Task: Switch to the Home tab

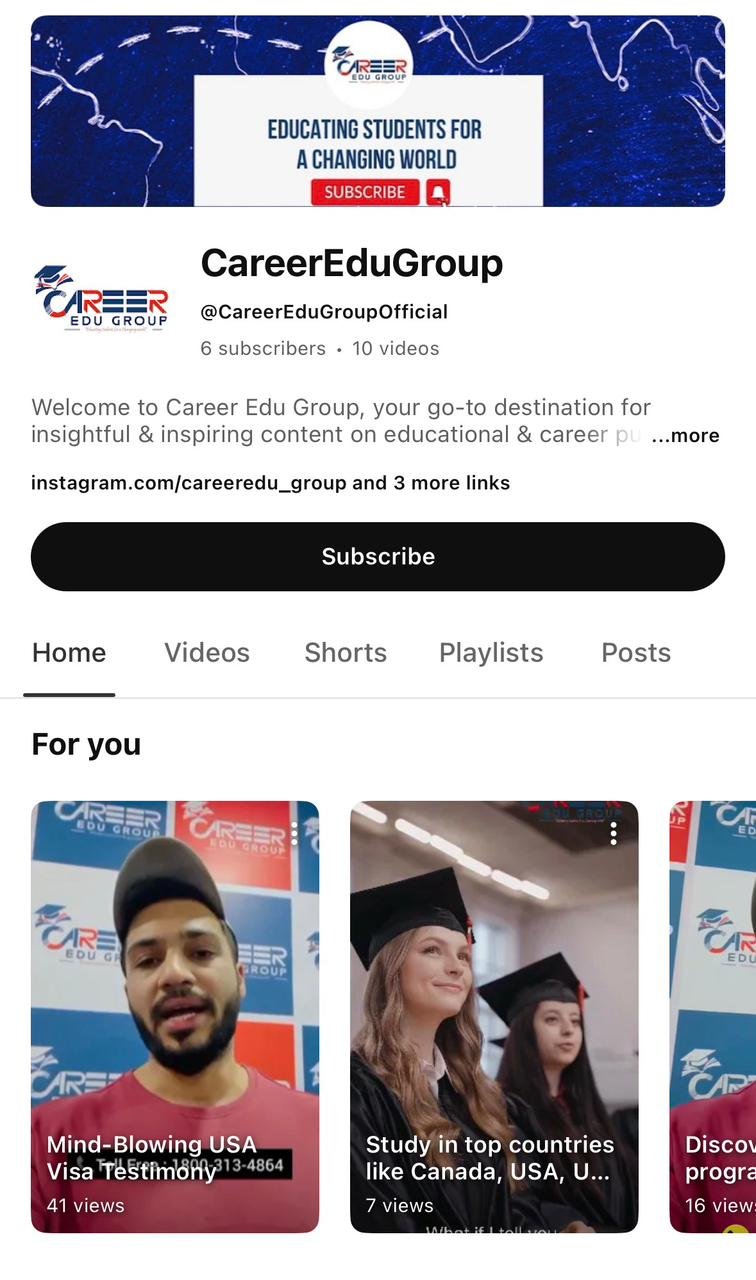Action: tap(69, 653)
